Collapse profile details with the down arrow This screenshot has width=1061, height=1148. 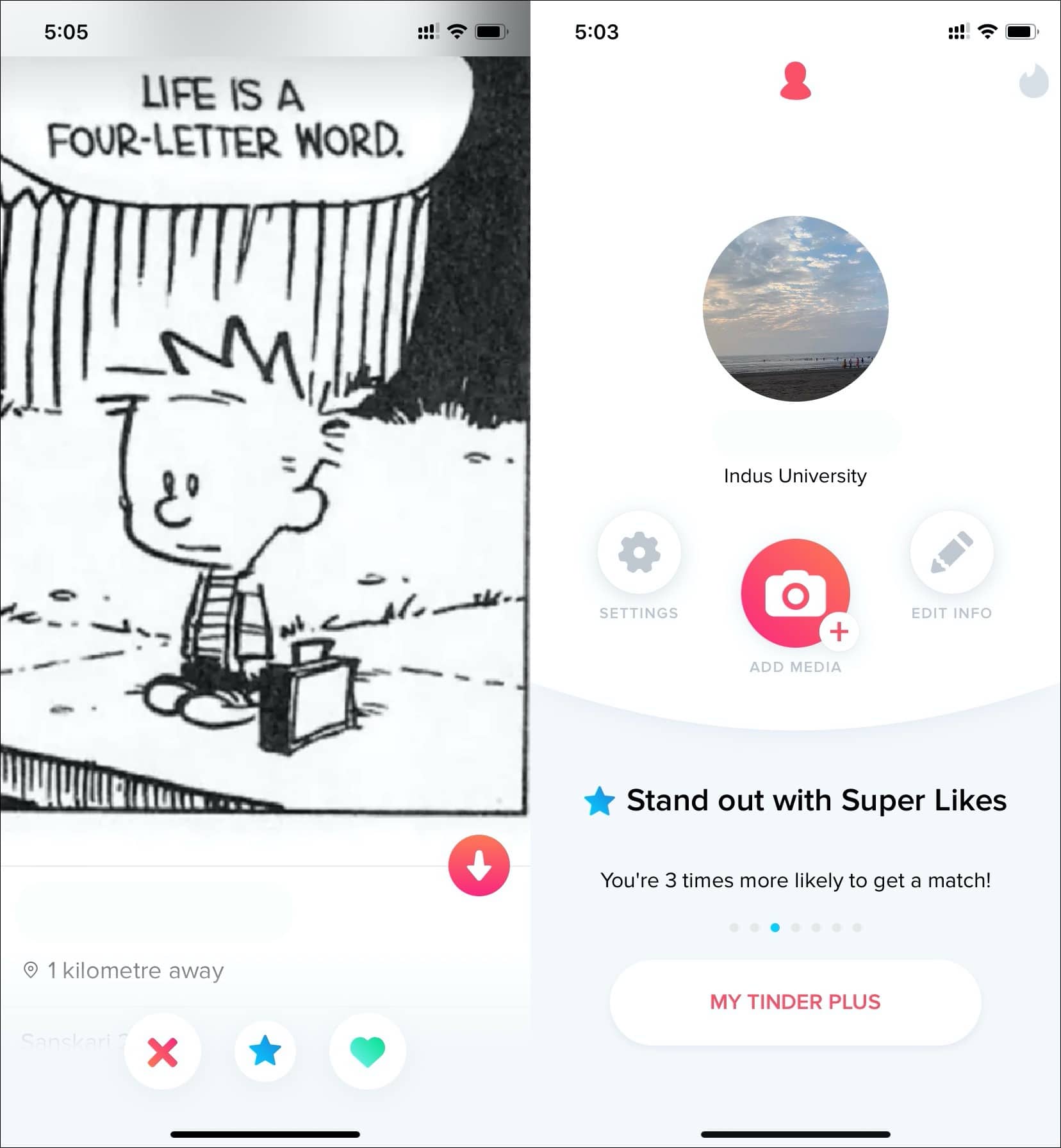479,865
